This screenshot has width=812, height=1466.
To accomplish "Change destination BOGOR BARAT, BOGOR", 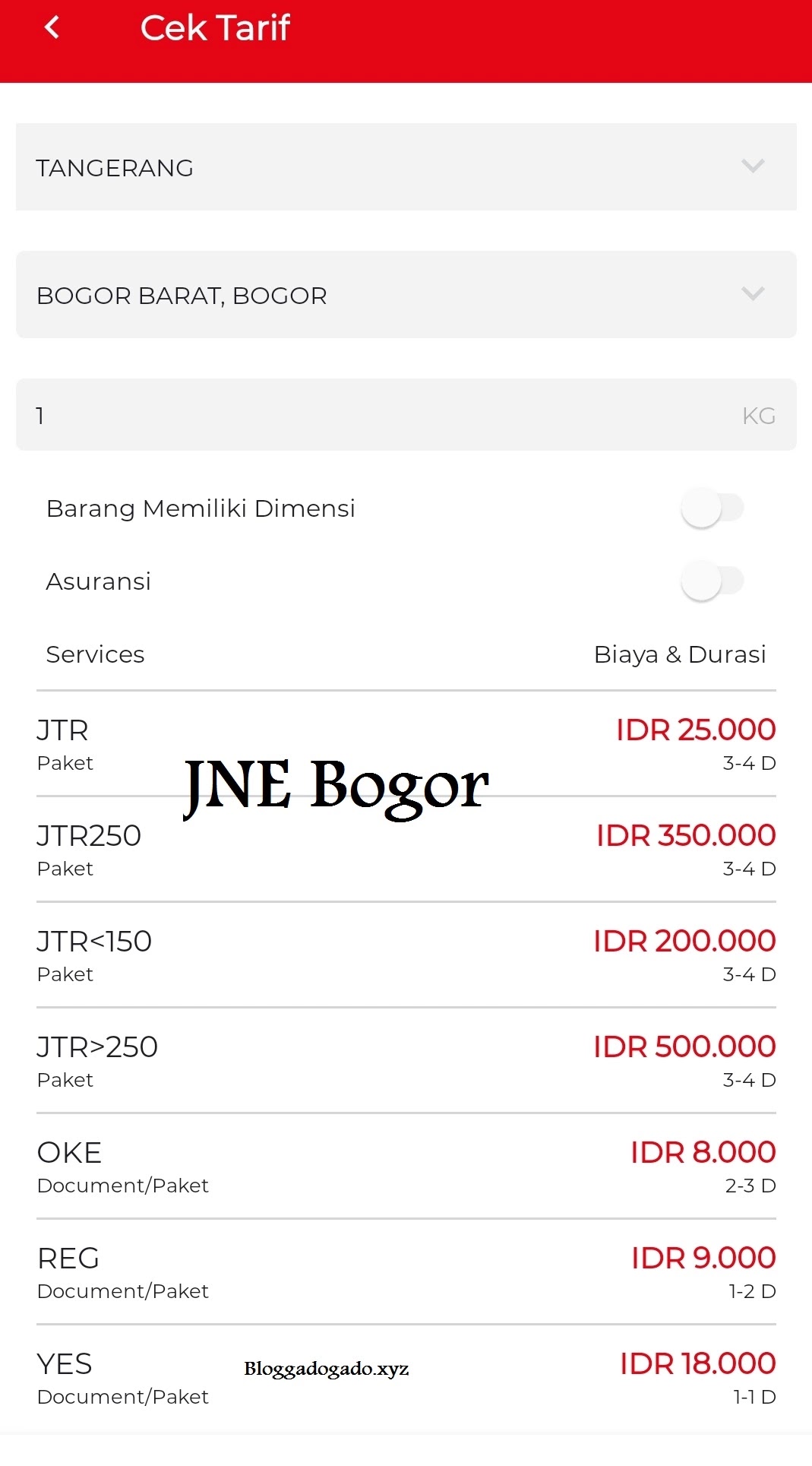I will coord(406,295).
